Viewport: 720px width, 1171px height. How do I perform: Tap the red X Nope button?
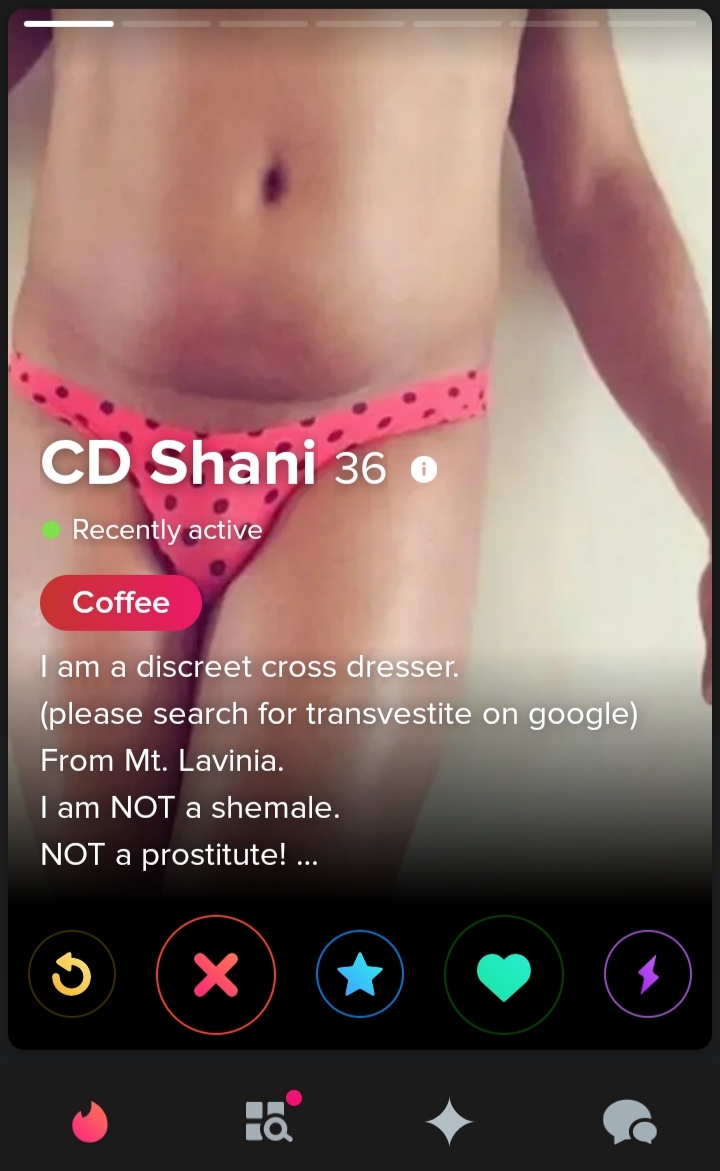216,975
